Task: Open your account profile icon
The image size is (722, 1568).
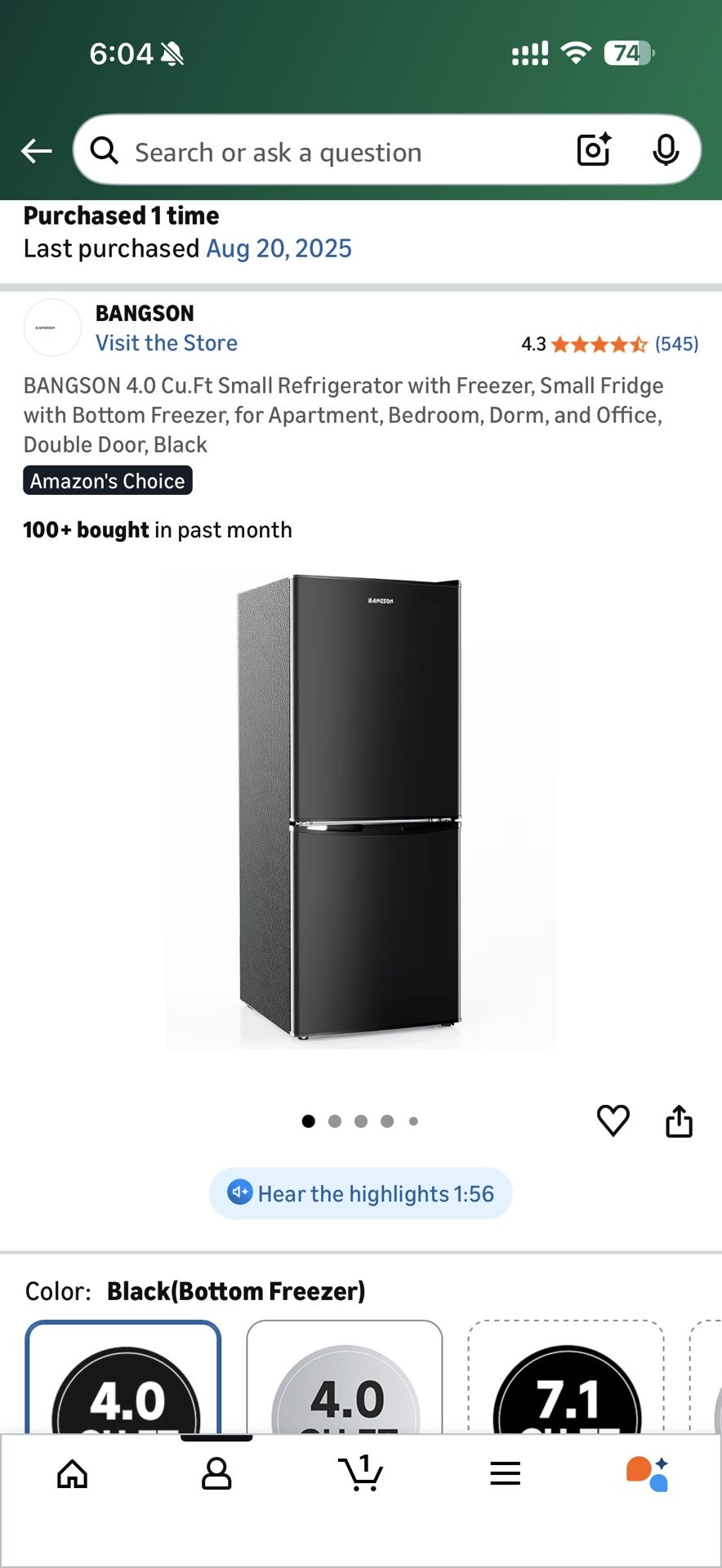Action: click(216, 1473)
